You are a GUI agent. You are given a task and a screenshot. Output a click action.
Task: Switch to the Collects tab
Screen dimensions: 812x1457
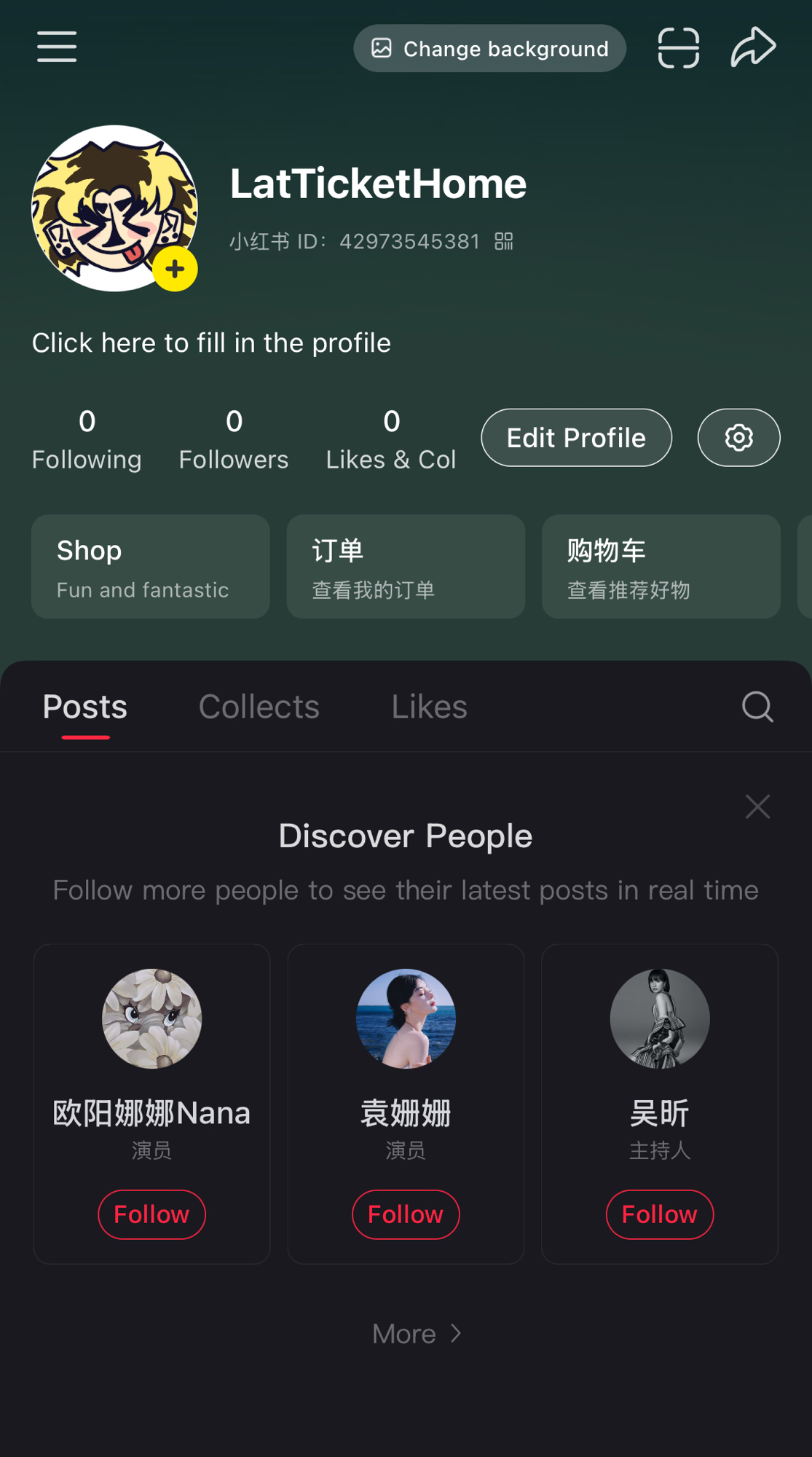point(259,707)
